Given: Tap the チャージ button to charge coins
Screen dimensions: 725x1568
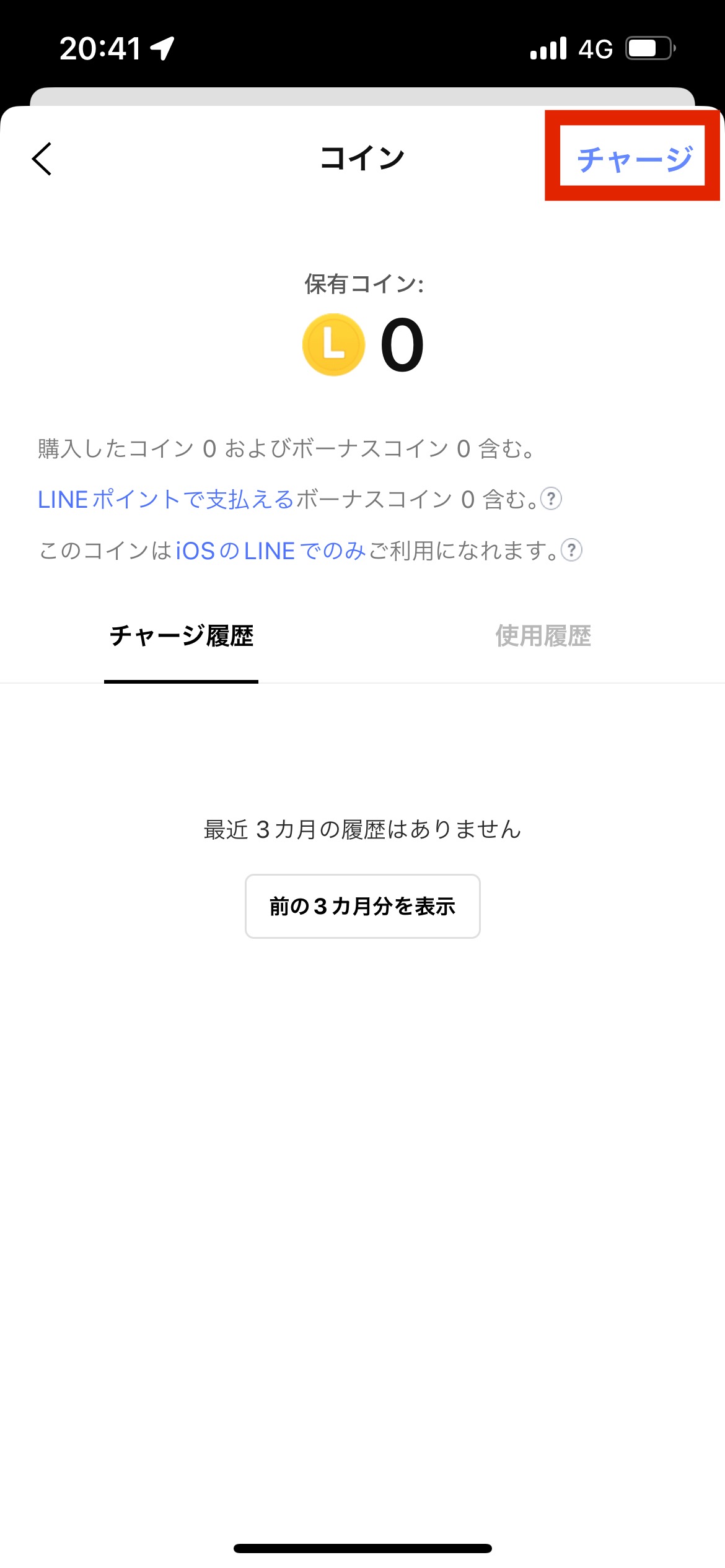Looking at the screenshot, I should tap(634, 159).
